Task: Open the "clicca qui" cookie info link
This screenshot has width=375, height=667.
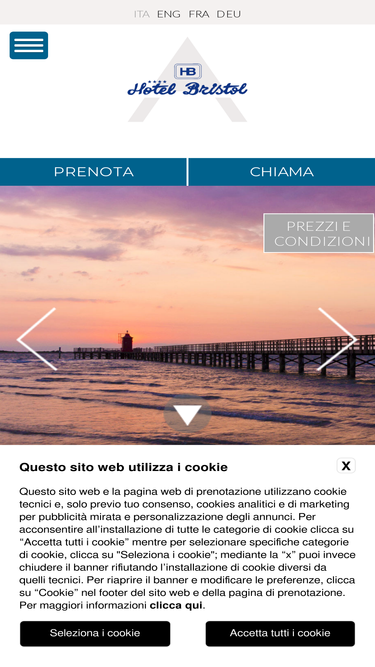Action: coord(176,605)
